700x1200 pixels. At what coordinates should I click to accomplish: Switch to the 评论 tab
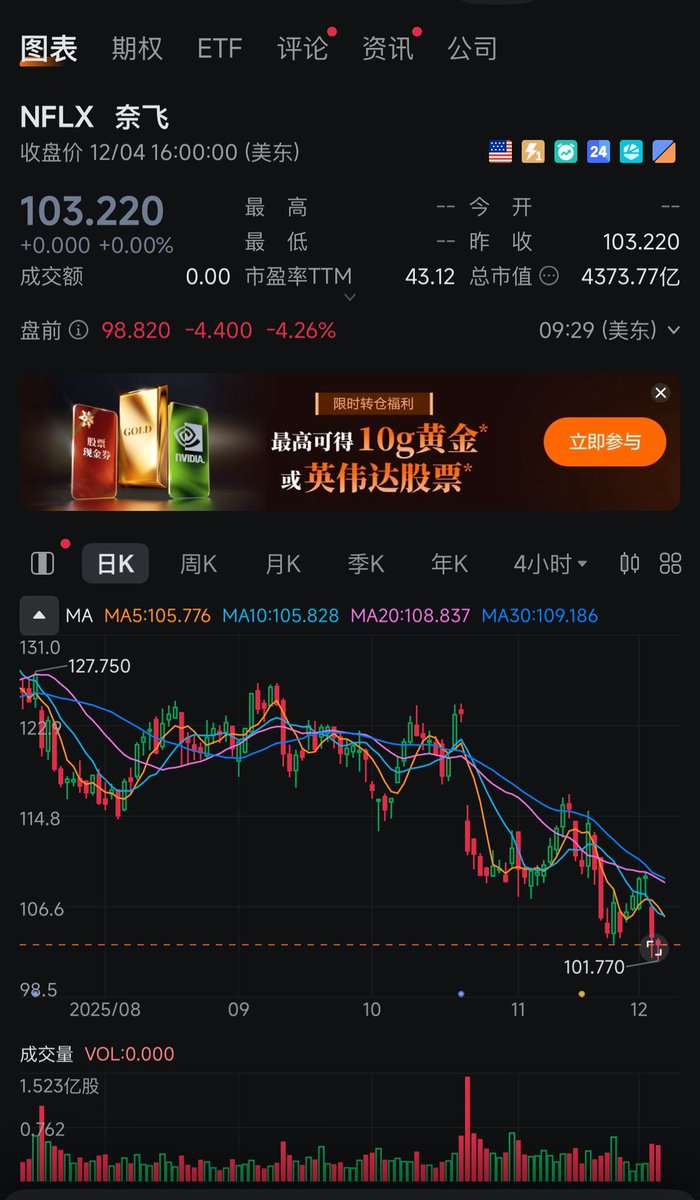point(302,48)
